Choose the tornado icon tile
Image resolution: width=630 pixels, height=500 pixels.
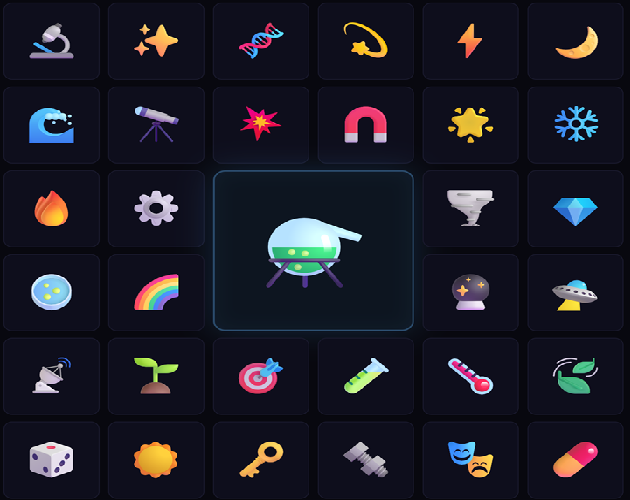(x=470, y=208)
